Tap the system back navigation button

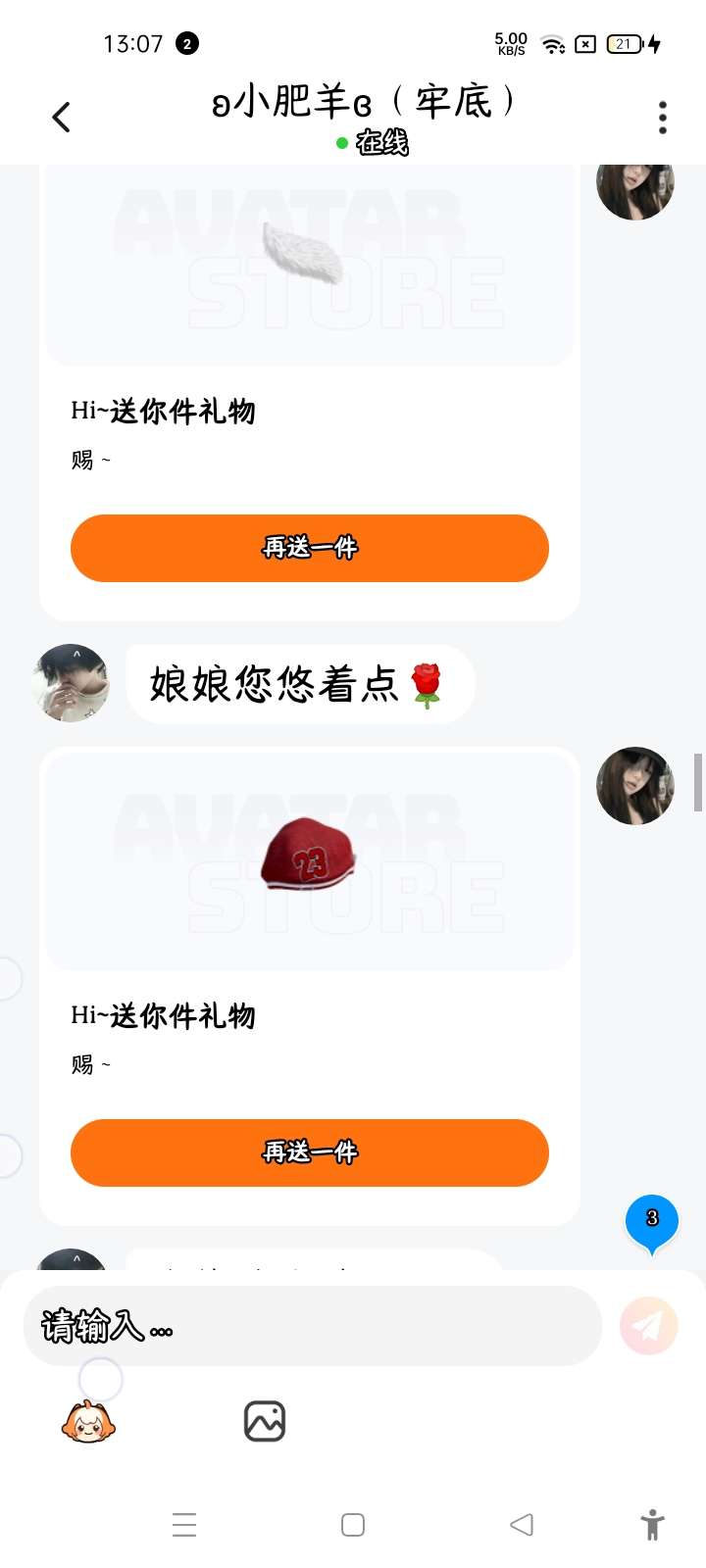pos(522,1525)
